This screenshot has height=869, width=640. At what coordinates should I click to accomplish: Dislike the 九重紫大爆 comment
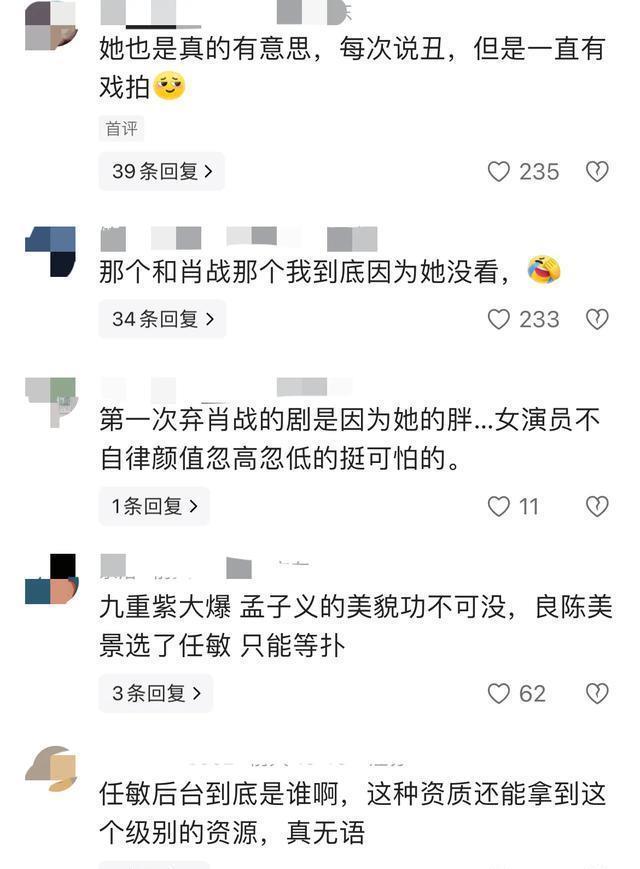(597, 693)
